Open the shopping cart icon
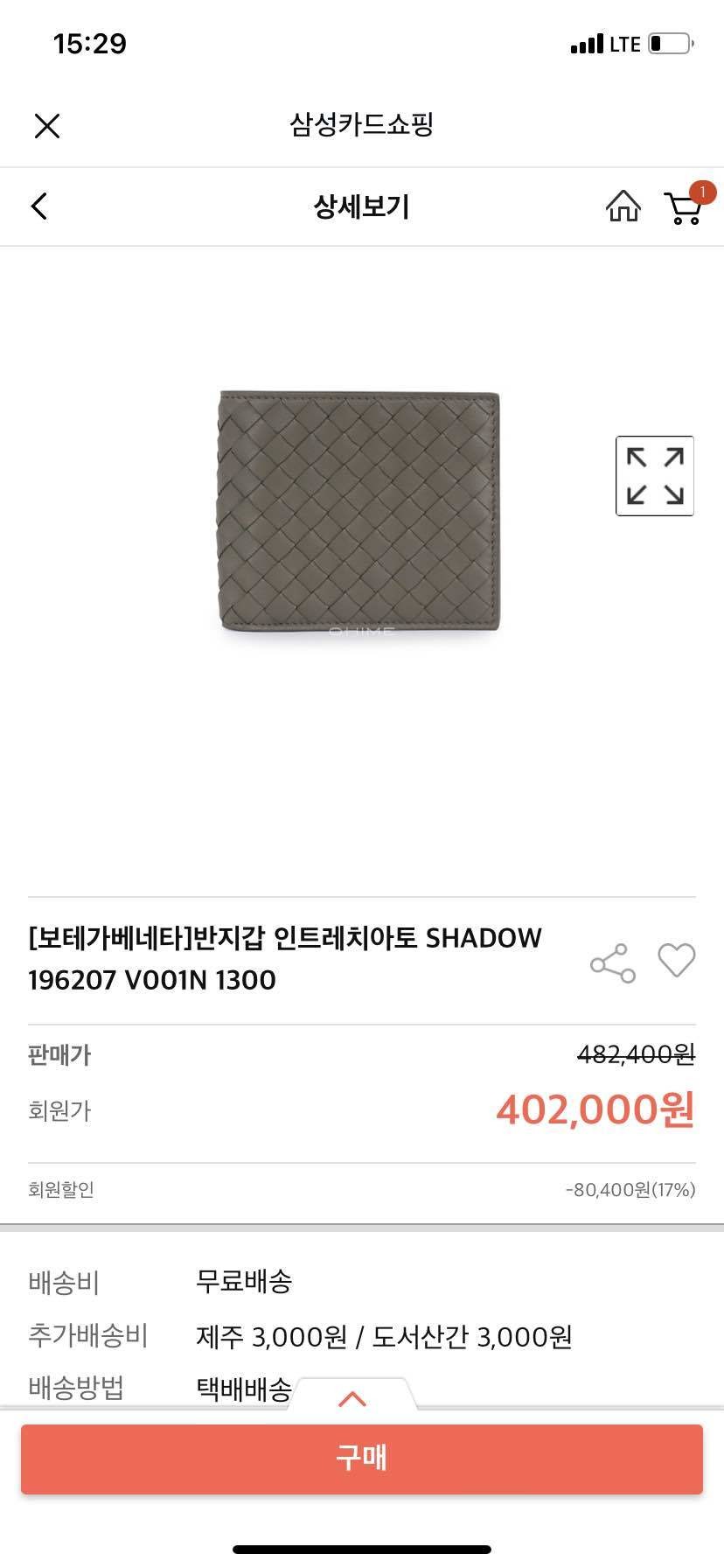This screenshot has width=724, height=1568. click(683, 208)
